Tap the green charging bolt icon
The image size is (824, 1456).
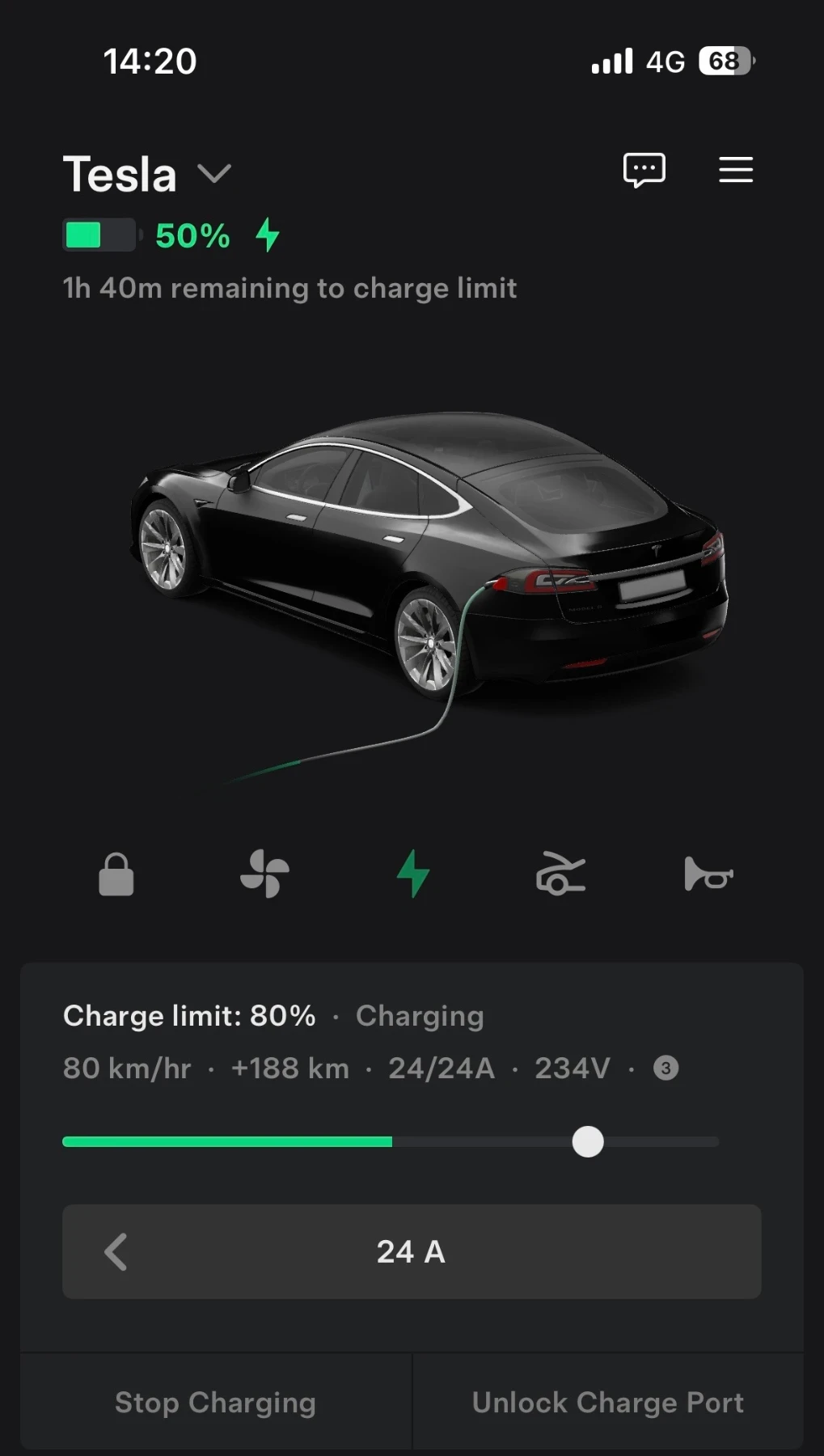tap(412, 874)
